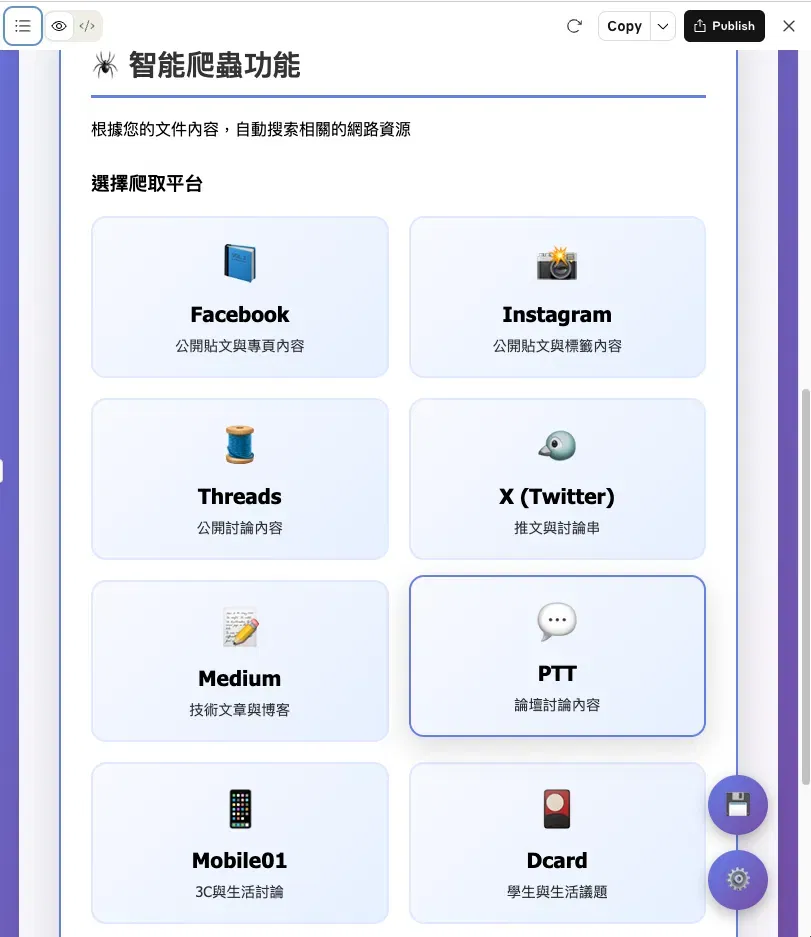Select the Mobile01 card

pyautogui.click(x=240, y=843)
